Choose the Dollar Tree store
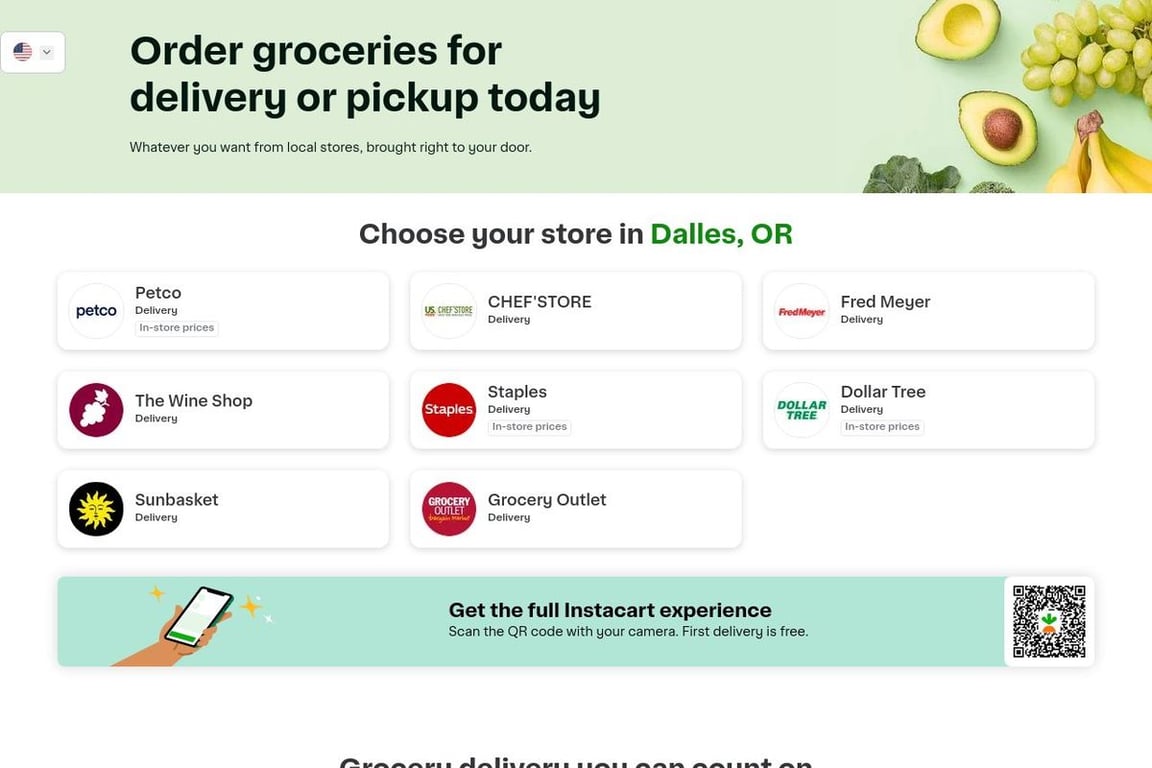Image resolution: width=1152 pixels, height=768 pixels. pos(928,410)
